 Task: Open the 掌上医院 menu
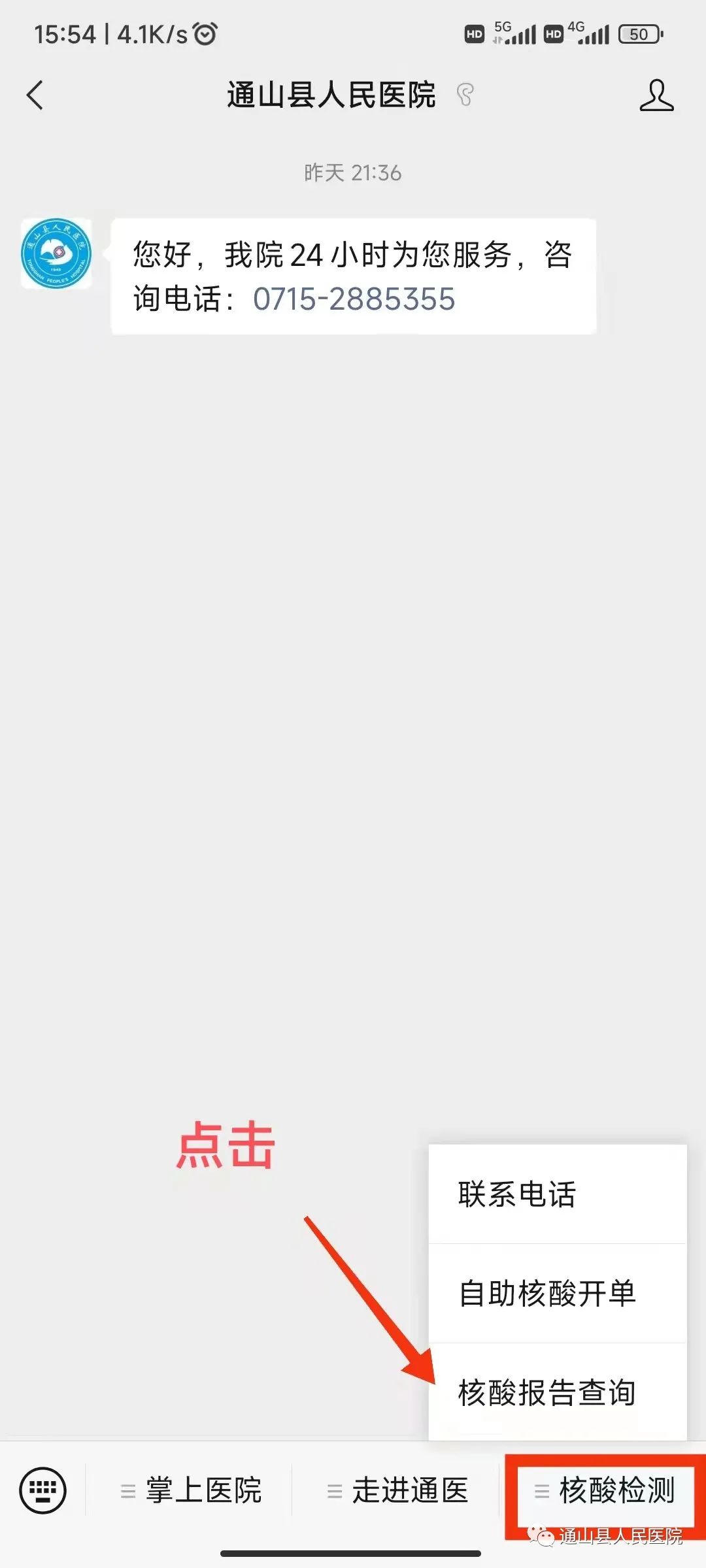[x=190, y=1490]
